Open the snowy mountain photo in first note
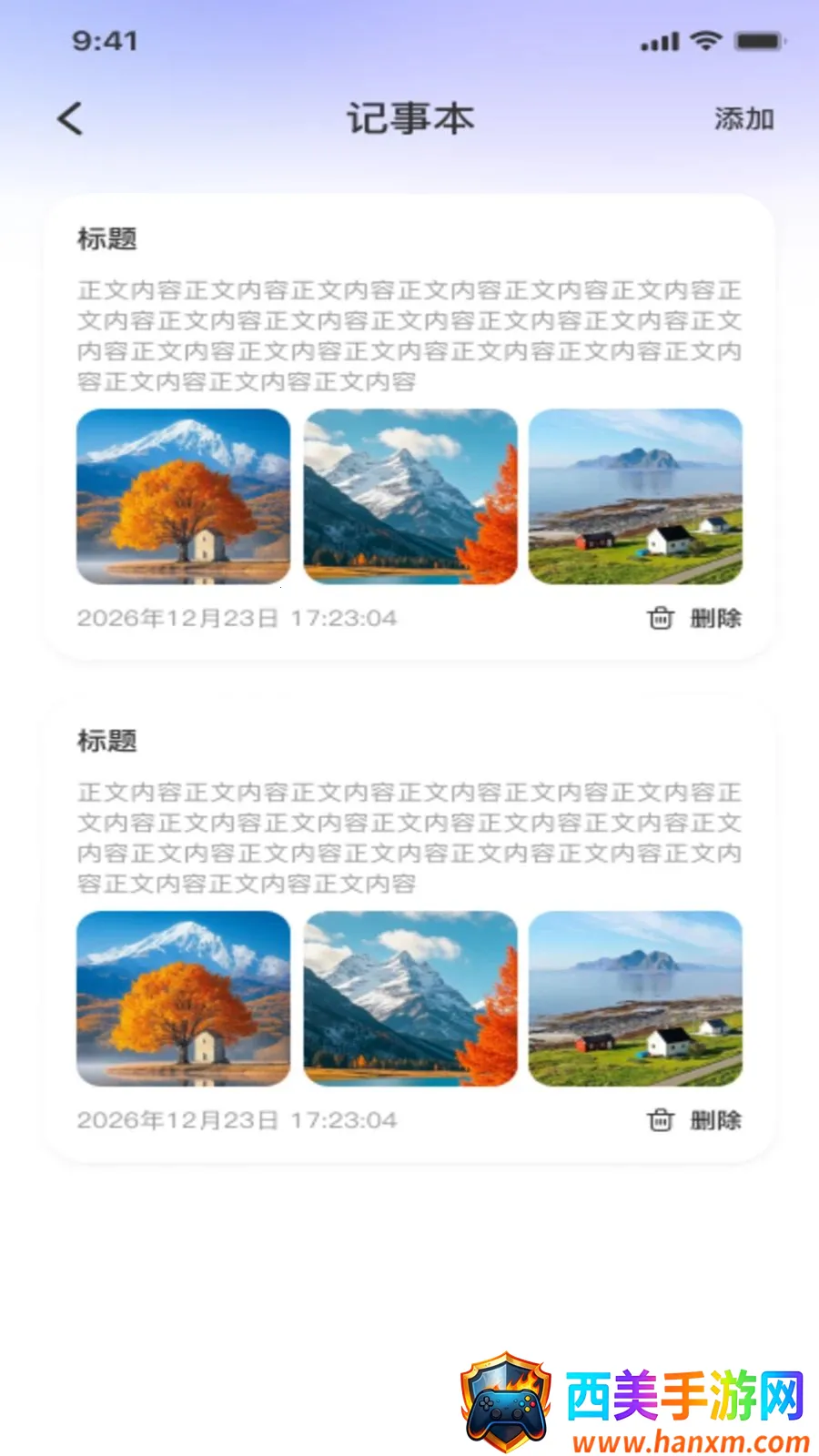819x1456 pixels. pyautogui.click(x=409, y=497)
